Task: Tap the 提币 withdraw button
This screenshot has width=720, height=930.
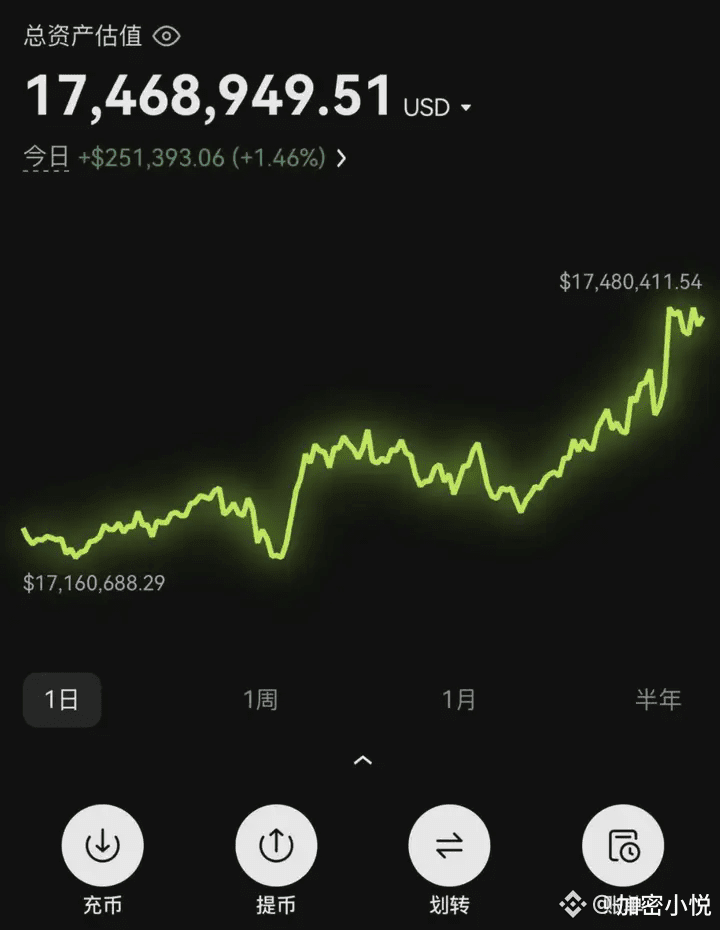Action: [x=276, y=846]
